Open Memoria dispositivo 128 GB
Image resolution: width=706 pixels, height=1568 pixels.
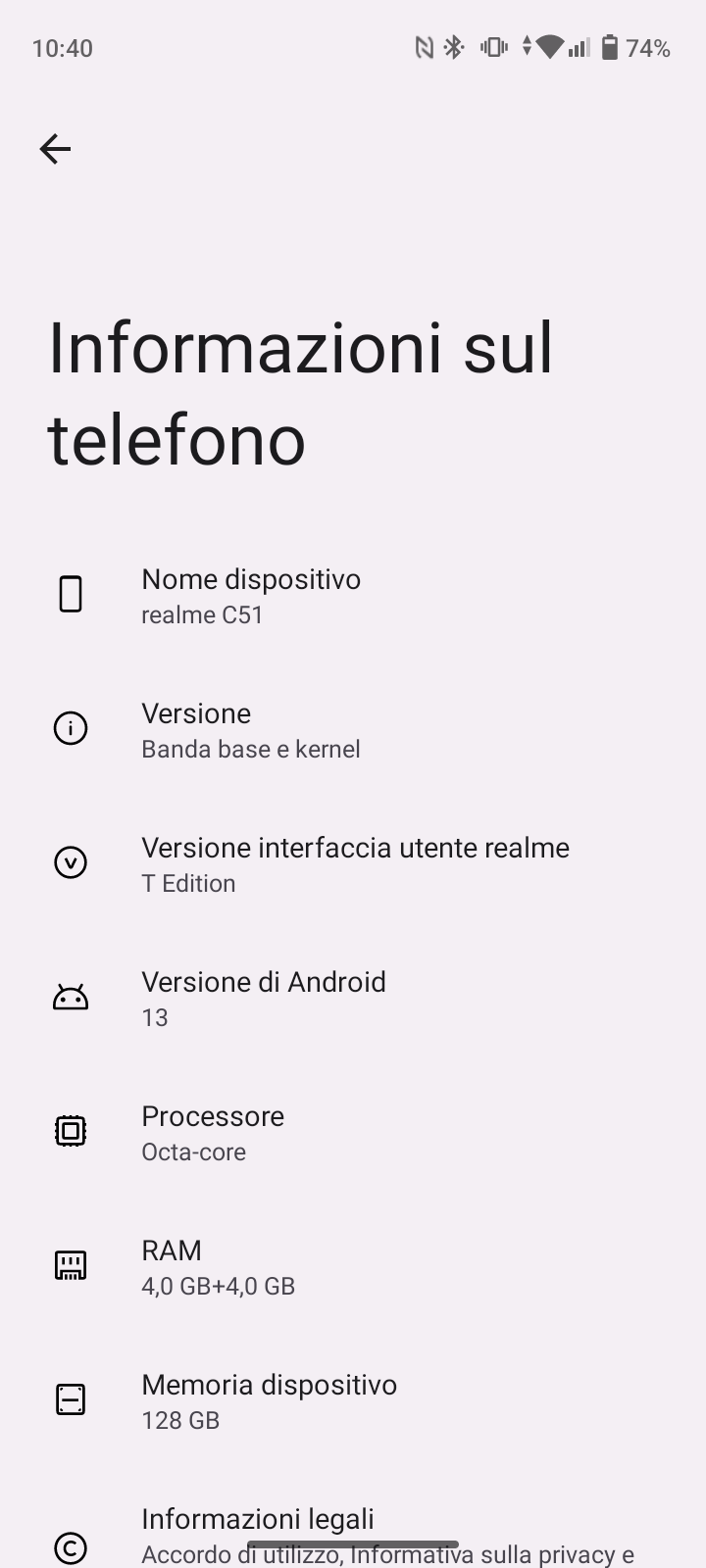353,1400
